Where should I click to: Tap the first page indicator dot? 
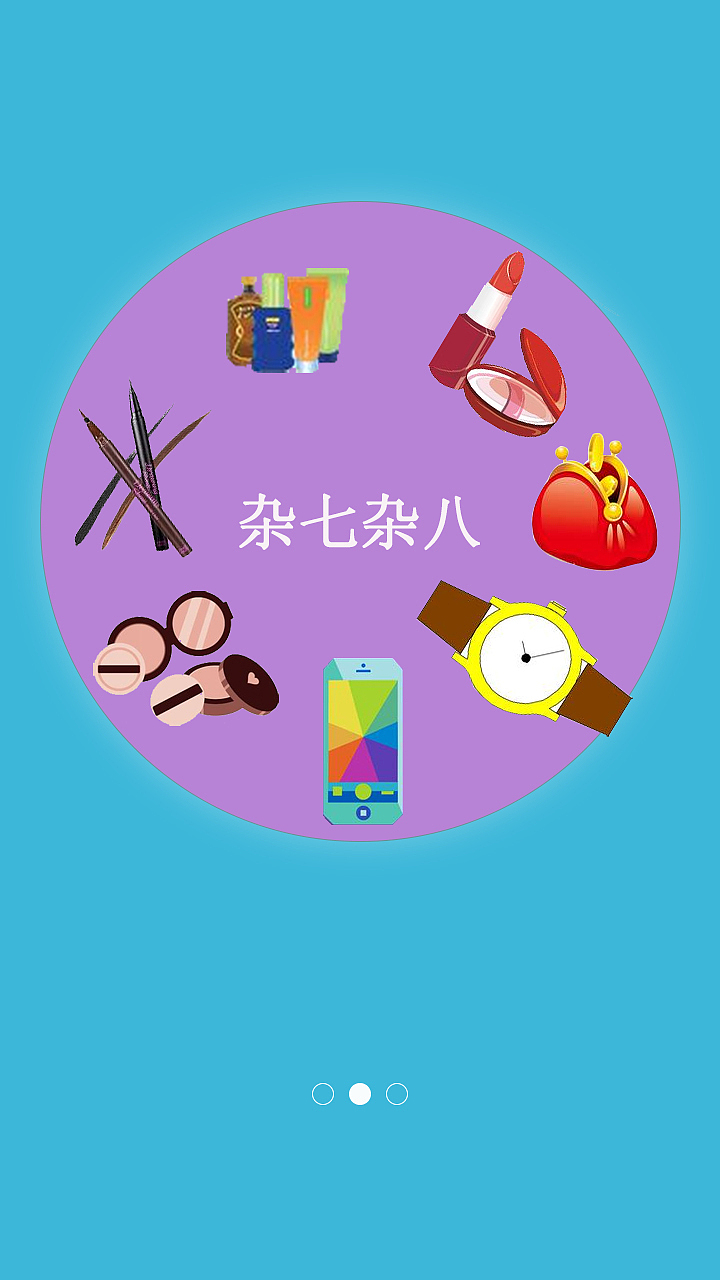[x=322, y=1093]
